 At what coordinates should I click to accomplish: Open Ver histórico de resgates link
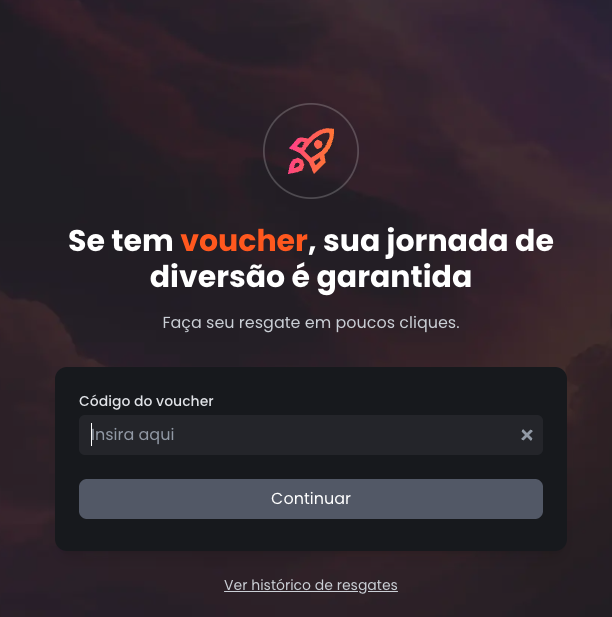pyautogui.click(x=310, y=585)
